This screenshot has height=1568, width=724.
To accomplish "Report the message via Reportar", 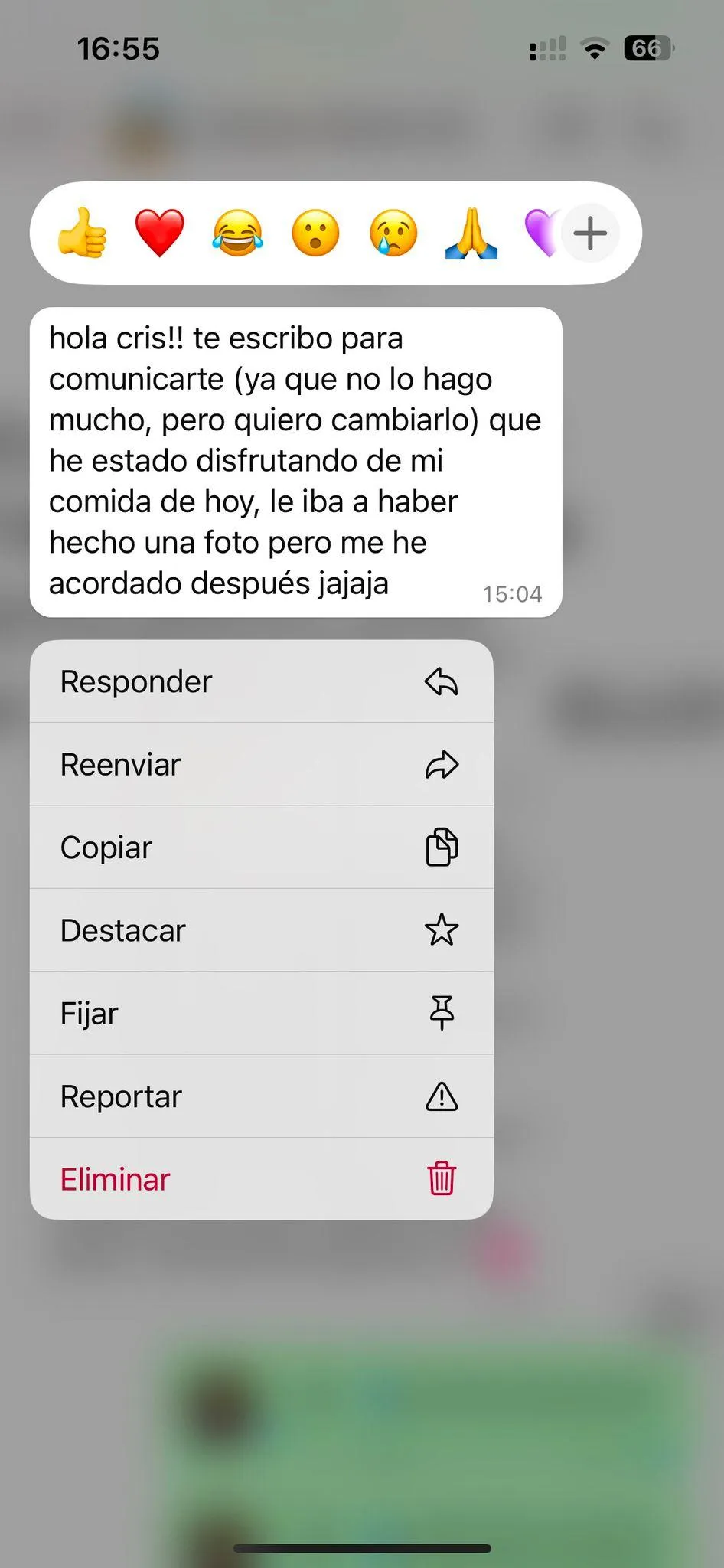I will click(261, 1096).
